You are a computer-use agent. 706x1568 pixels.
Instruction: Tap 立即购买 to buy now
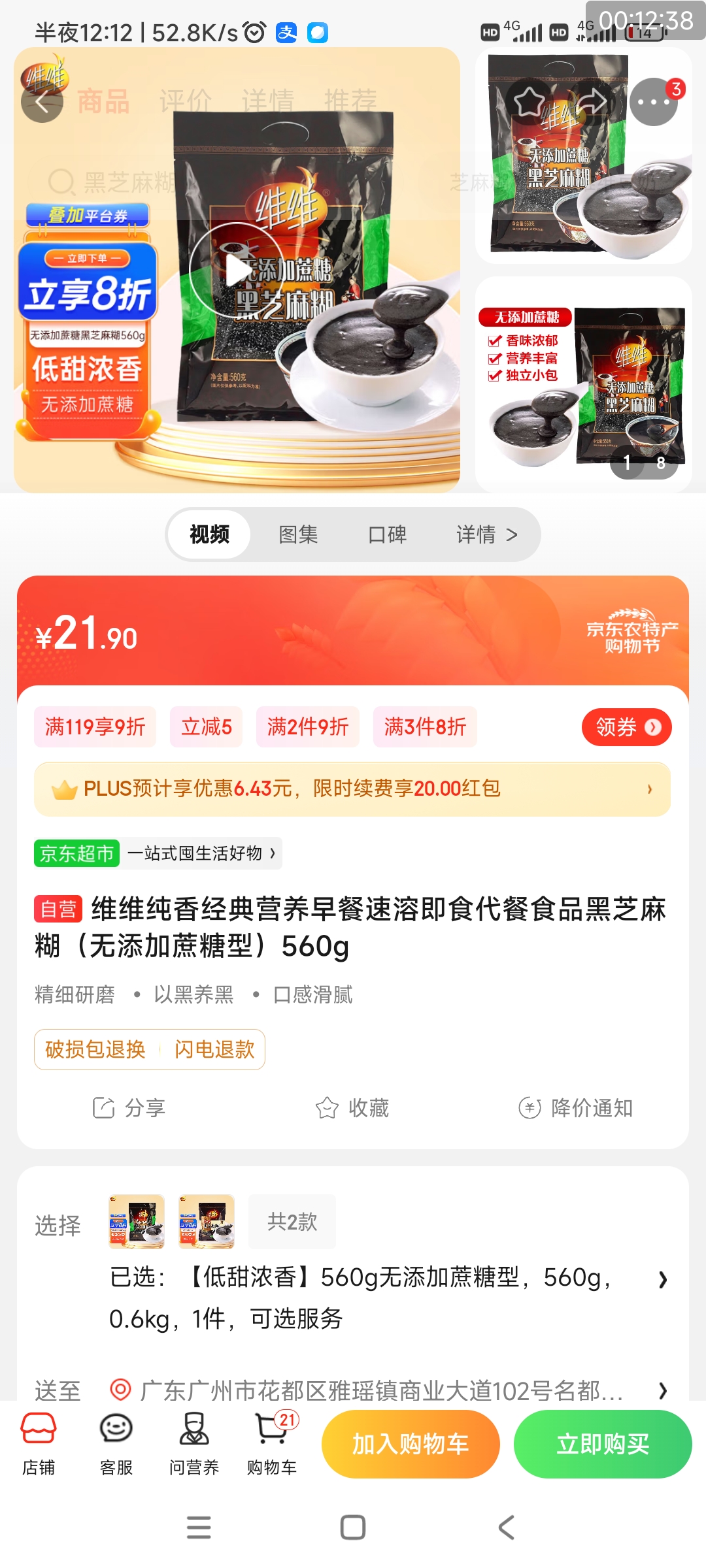603,1444
